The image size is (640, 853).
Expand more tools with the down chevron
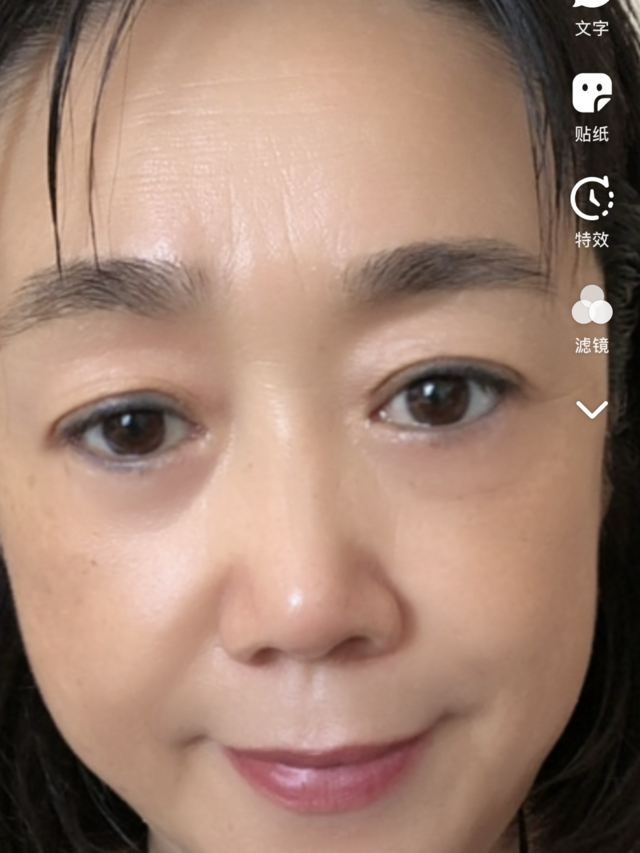tap(592, 410)
